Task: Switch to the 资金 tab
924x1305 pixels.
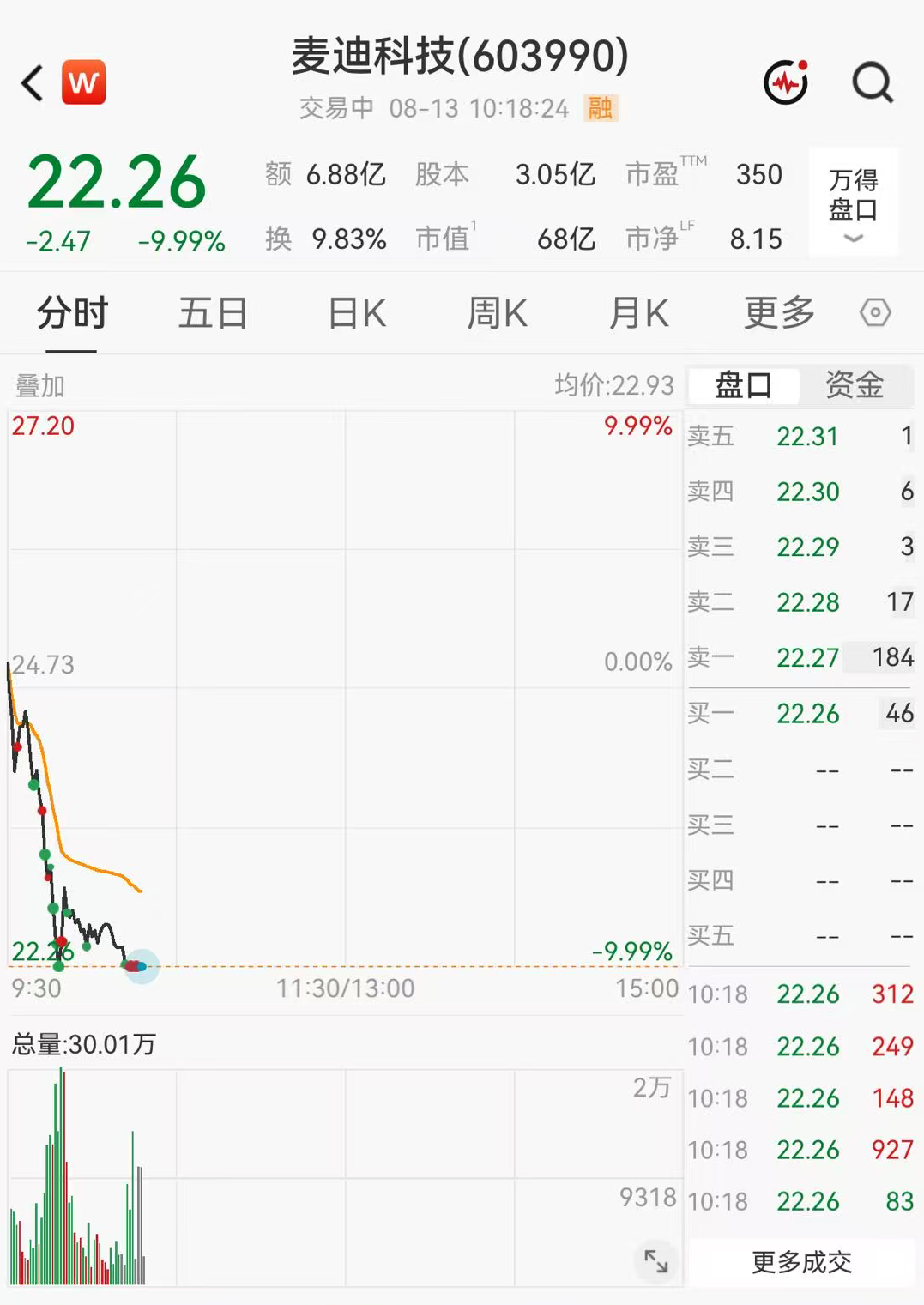Action: coord(855,385)
